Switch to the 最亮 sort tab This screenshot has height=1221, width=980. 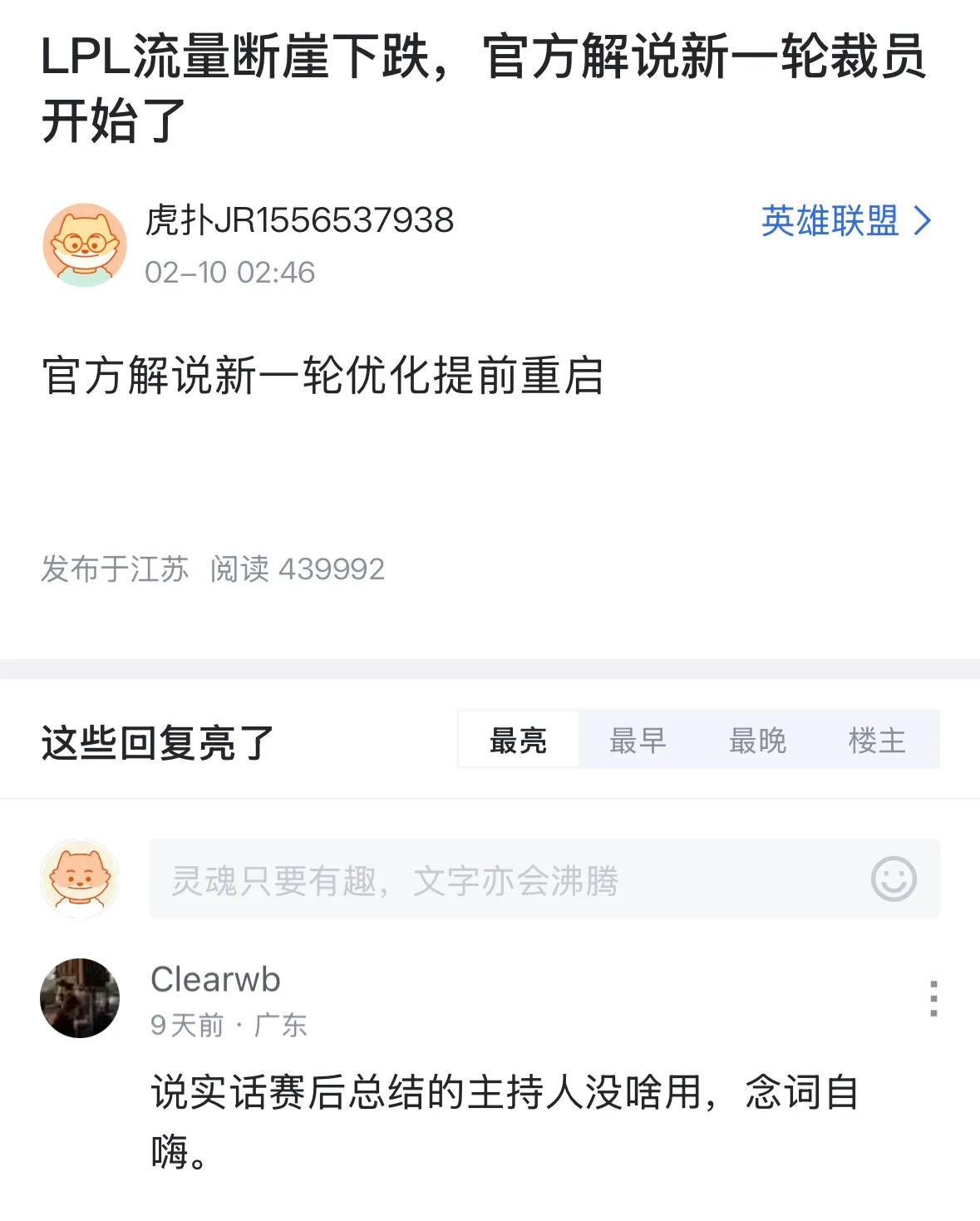pos(518,740)
